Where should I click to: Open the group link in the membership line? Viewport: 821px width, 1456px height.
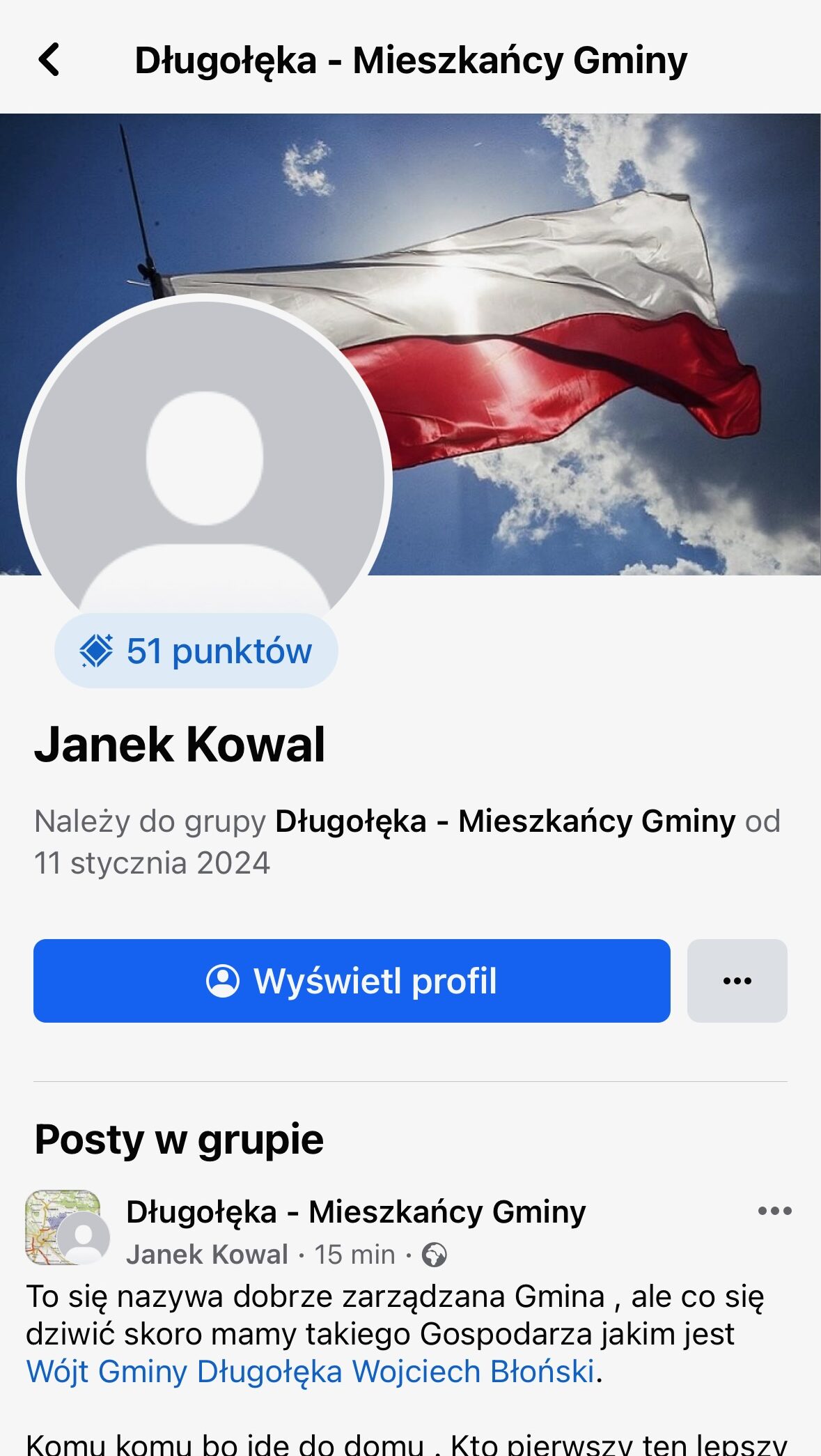click(x=506, y=821)
